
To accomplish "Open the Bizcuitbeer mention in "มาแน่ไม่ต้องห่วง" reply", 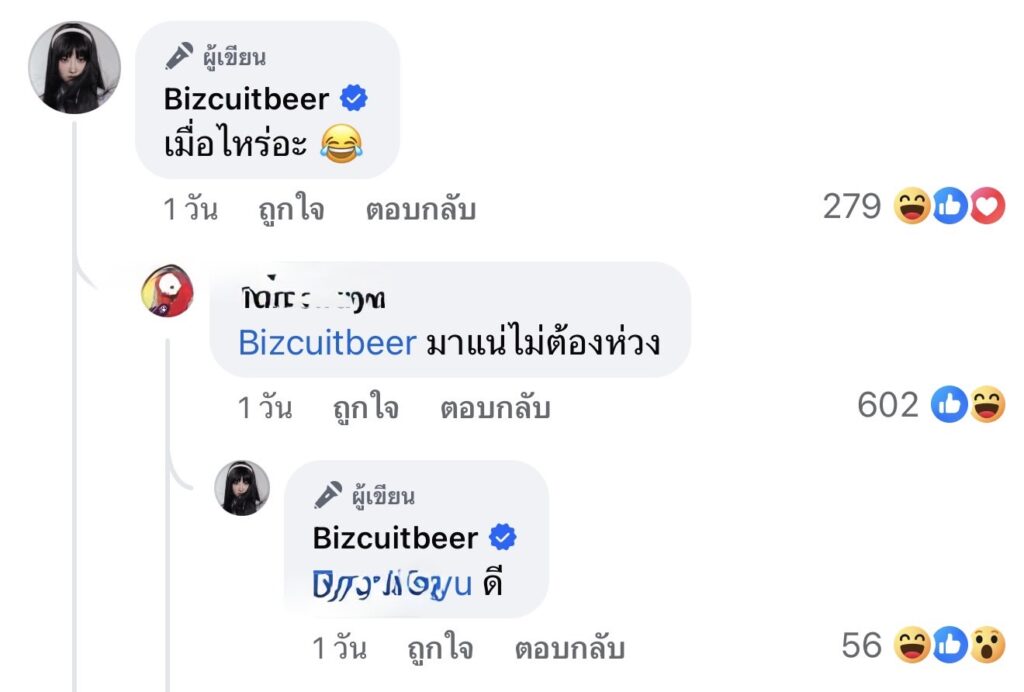I will click(327, 343).
